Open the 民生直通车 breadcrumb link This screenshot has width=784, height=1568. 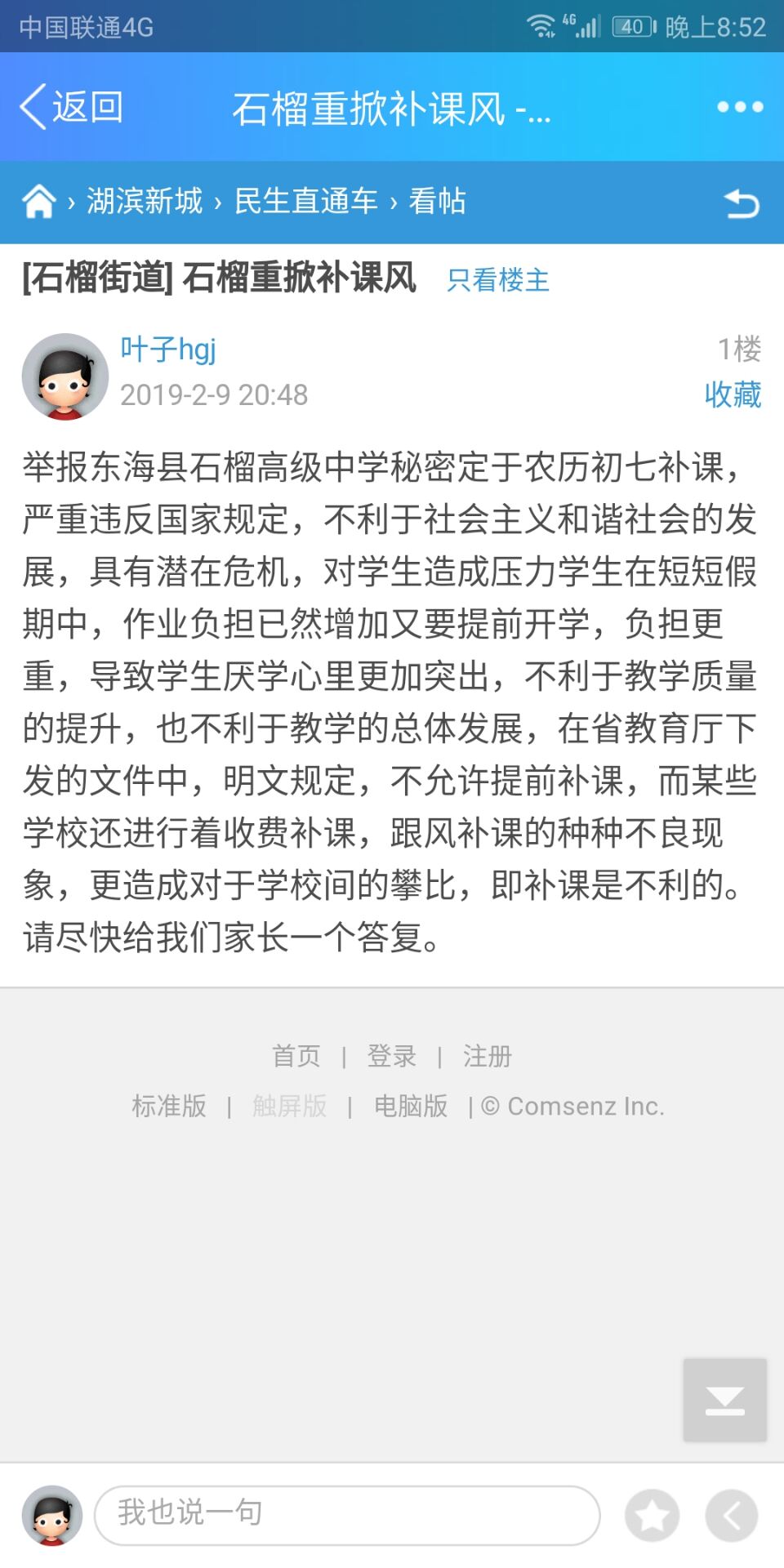(305, 201)
